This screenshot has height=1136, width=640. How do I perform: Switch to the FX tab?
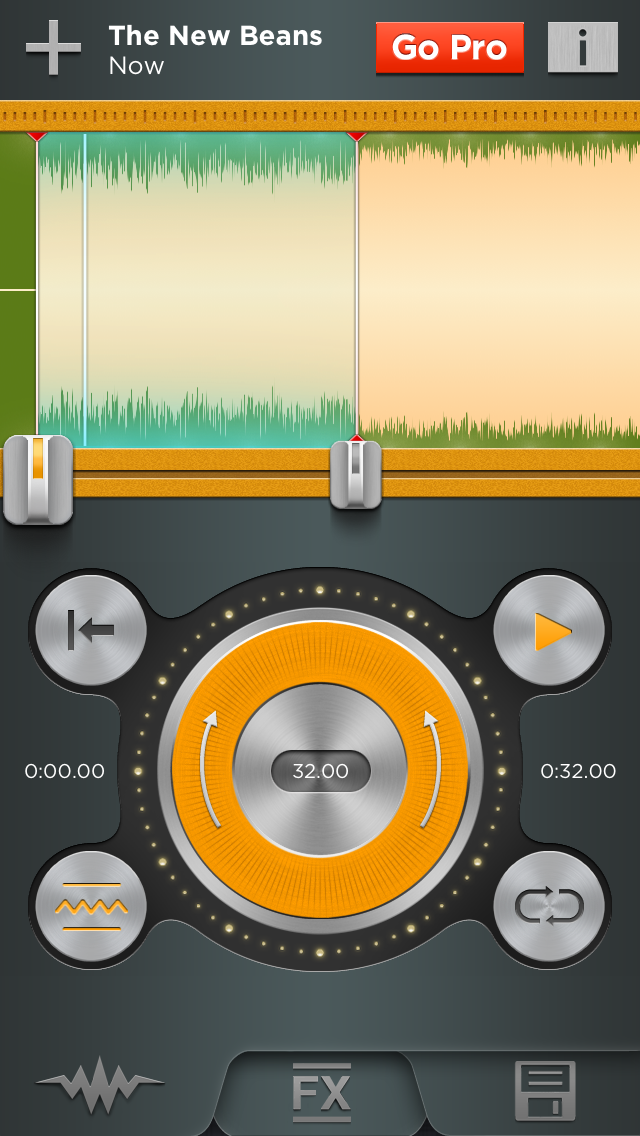[x=321, y=1092]
